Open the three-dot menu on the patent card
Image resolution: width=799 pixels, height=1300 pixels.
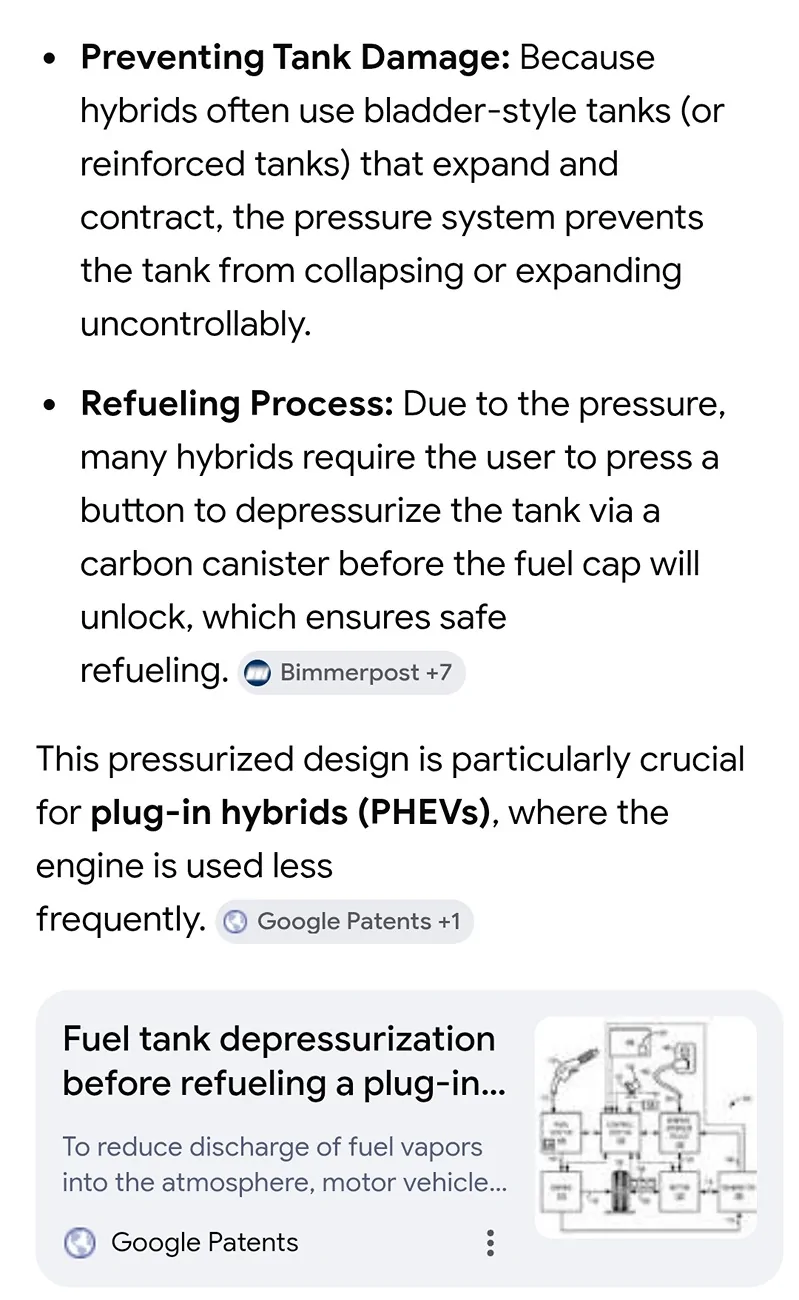[490, 1243]
